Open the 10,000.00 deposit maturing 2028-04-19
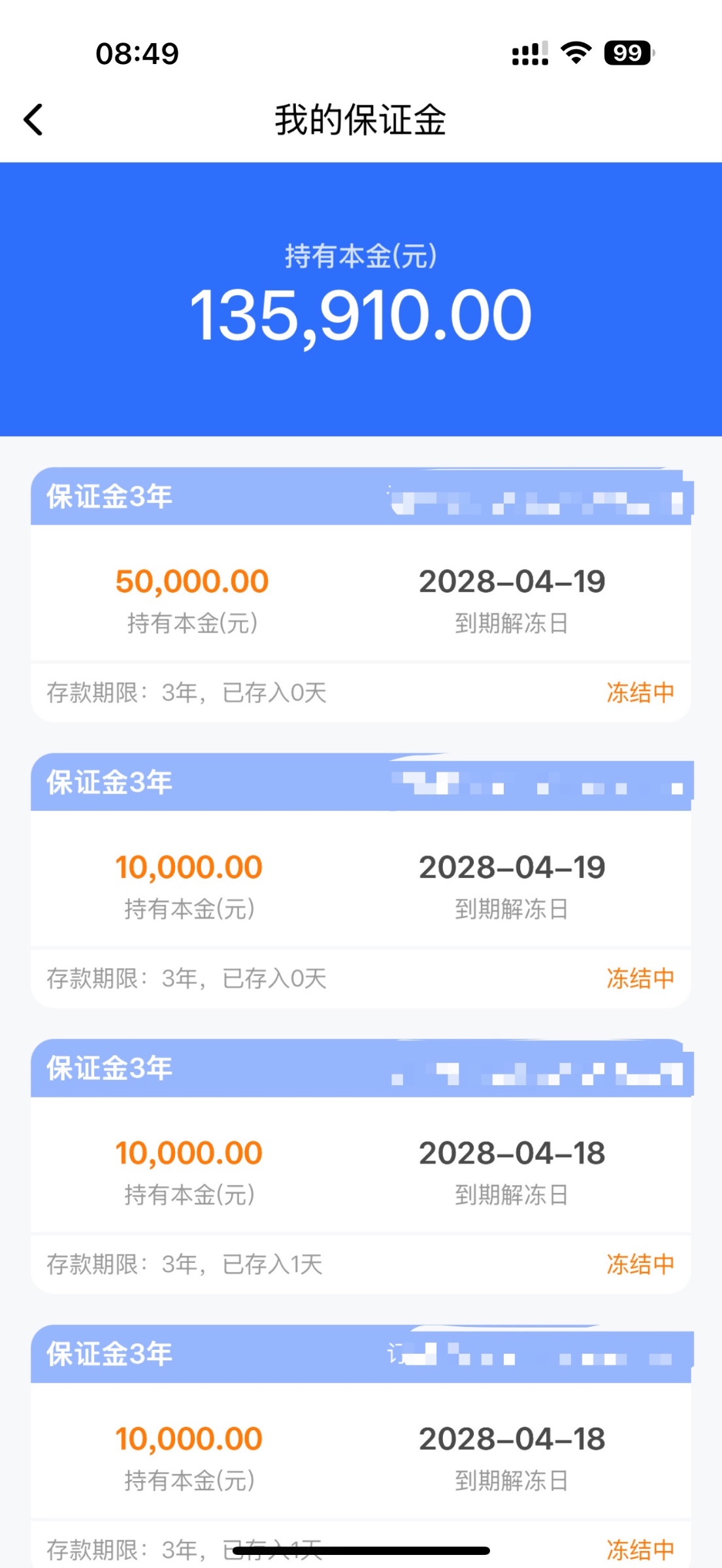 click(x=361, y=879)
